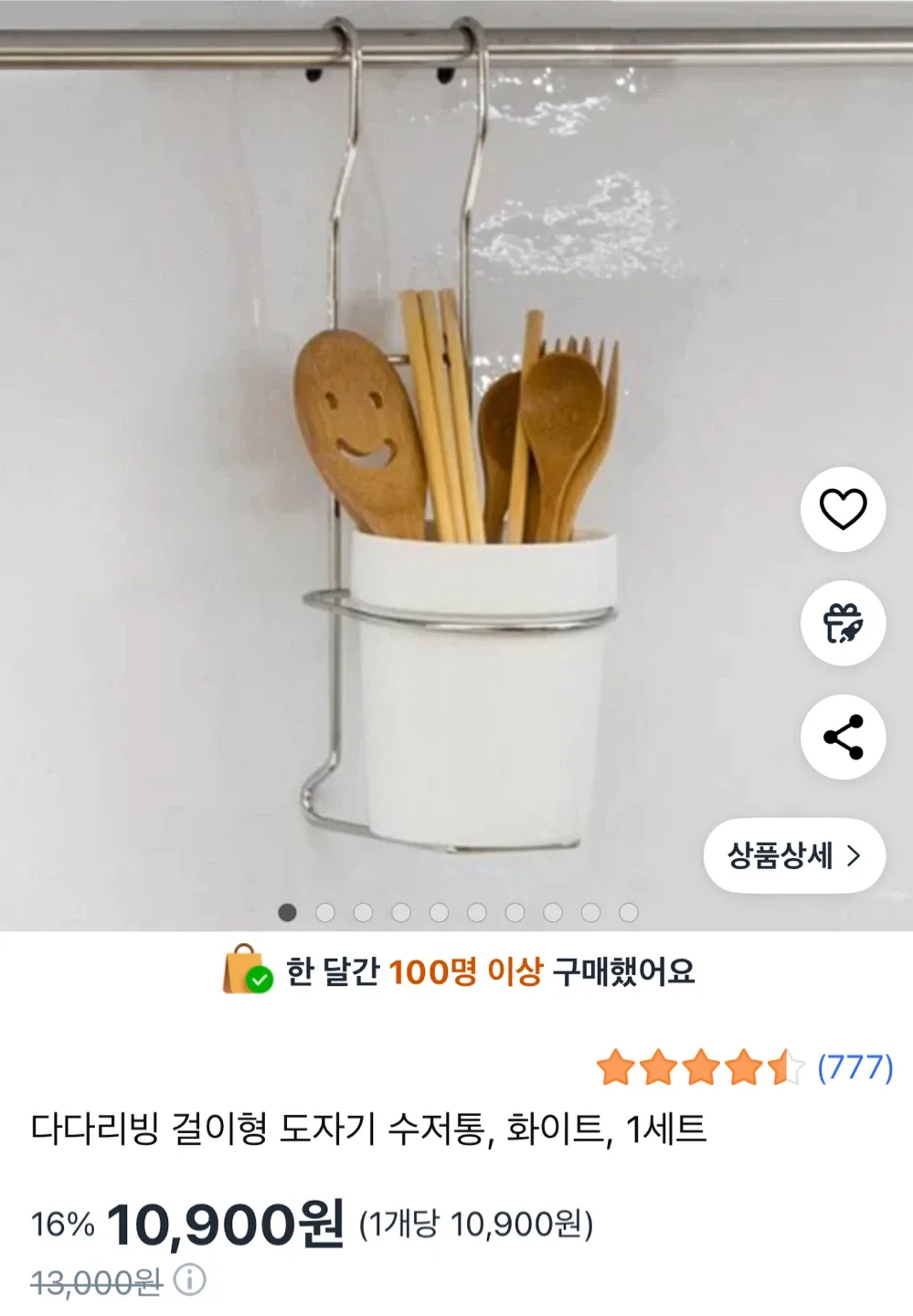This screenshot has width=913, height=1316.
Task: Add product to wishlist with heart icon
Action: (843, 509)
